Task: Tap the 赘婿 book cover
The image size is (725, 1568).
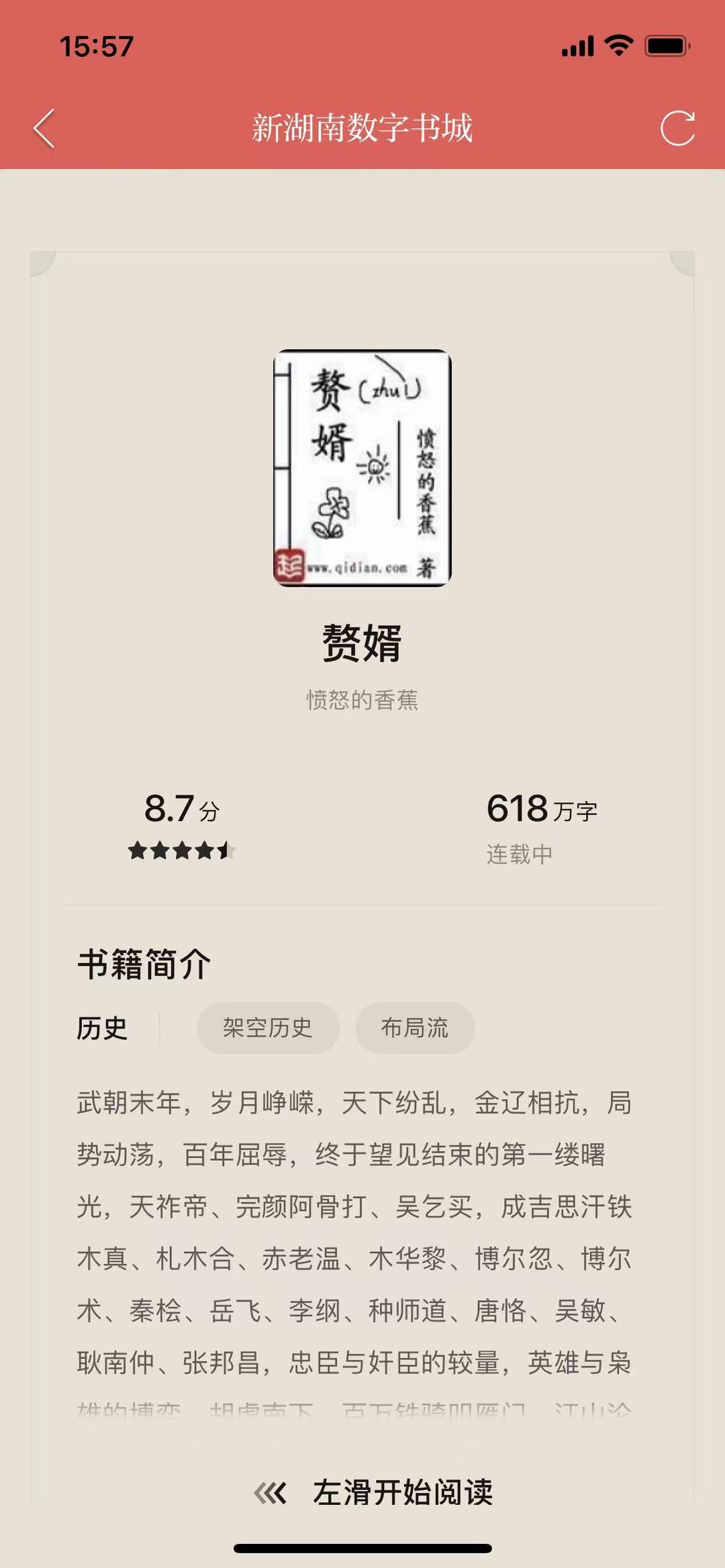Action: [362, 468]
